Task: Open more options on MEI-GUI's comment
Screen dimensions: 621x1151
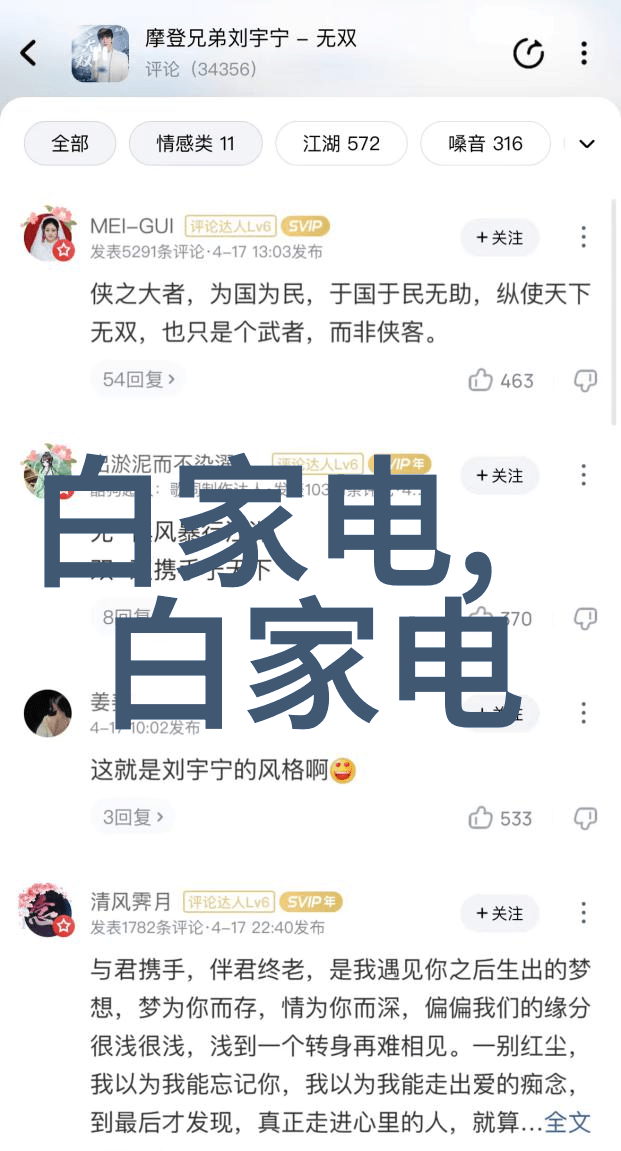Action: [584, 237]
